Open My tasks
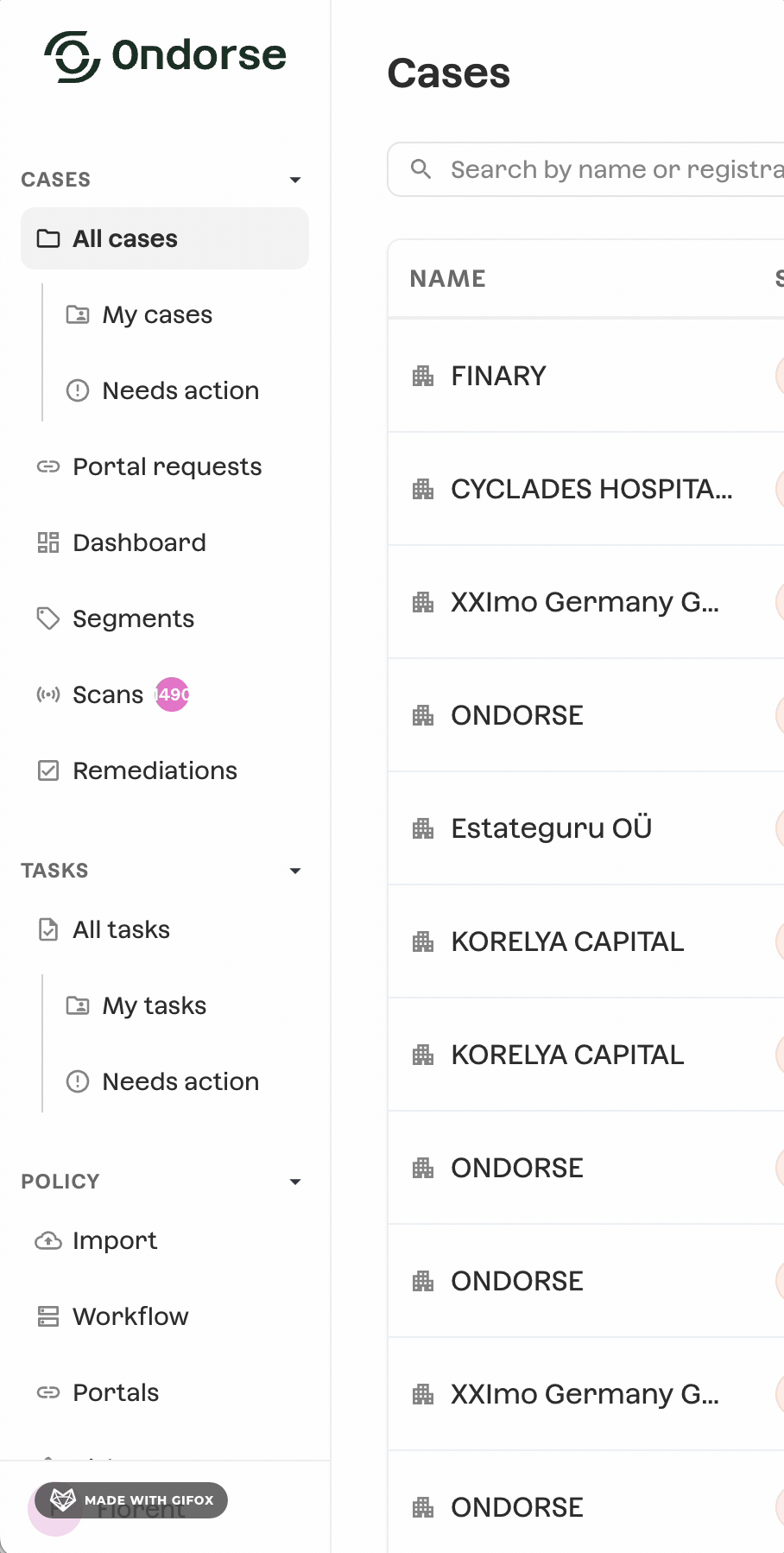 pyautogui.click(x=155, y=1005)
